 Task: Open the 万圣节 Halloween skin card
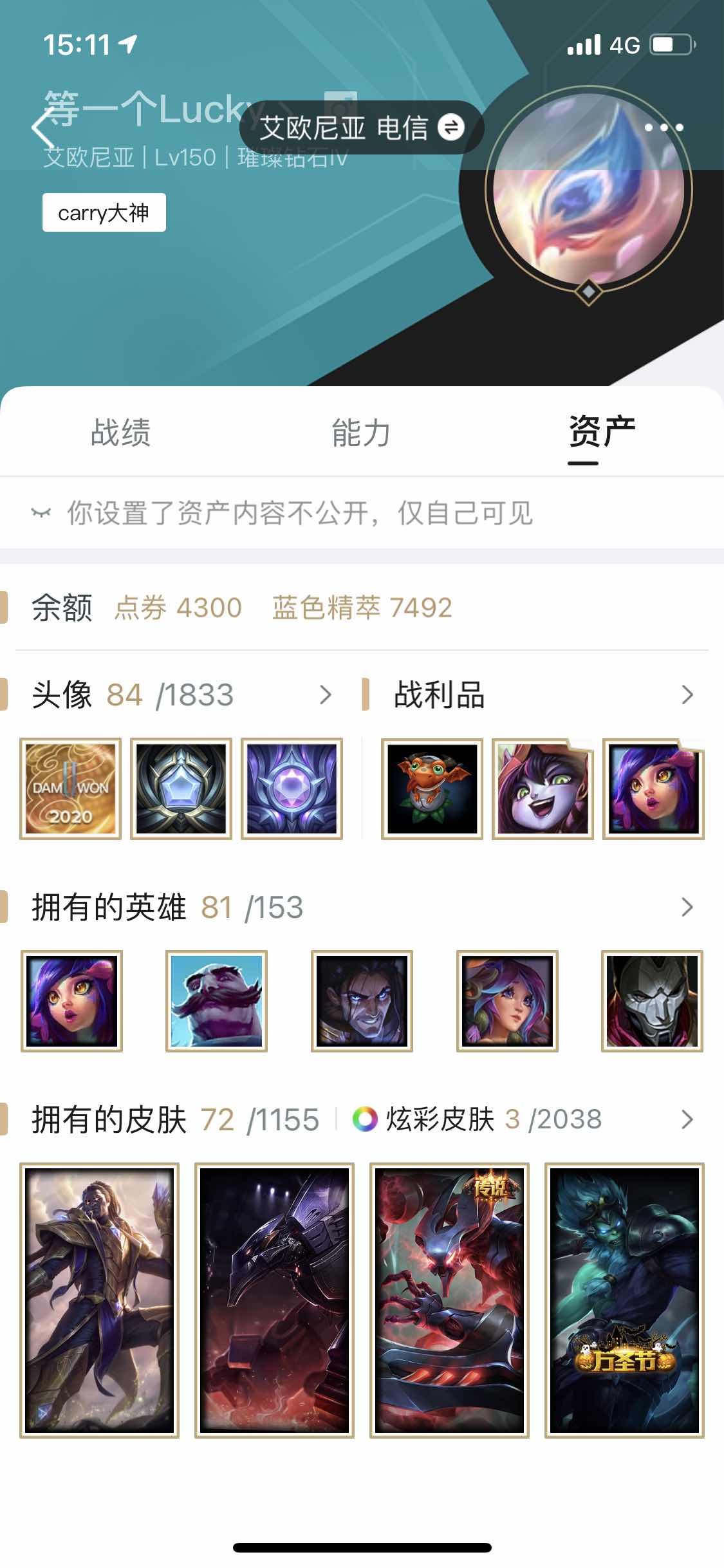(624, 1300)
